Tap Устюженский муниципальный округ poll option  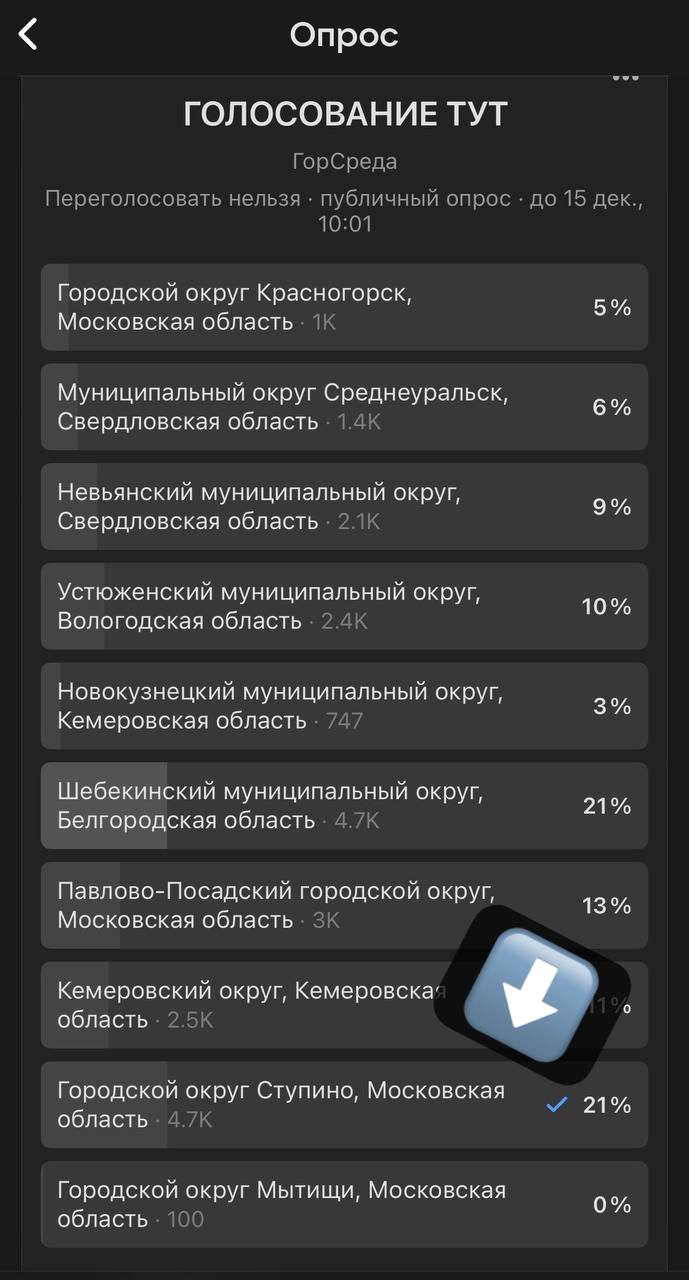click(x=344, y=607)
